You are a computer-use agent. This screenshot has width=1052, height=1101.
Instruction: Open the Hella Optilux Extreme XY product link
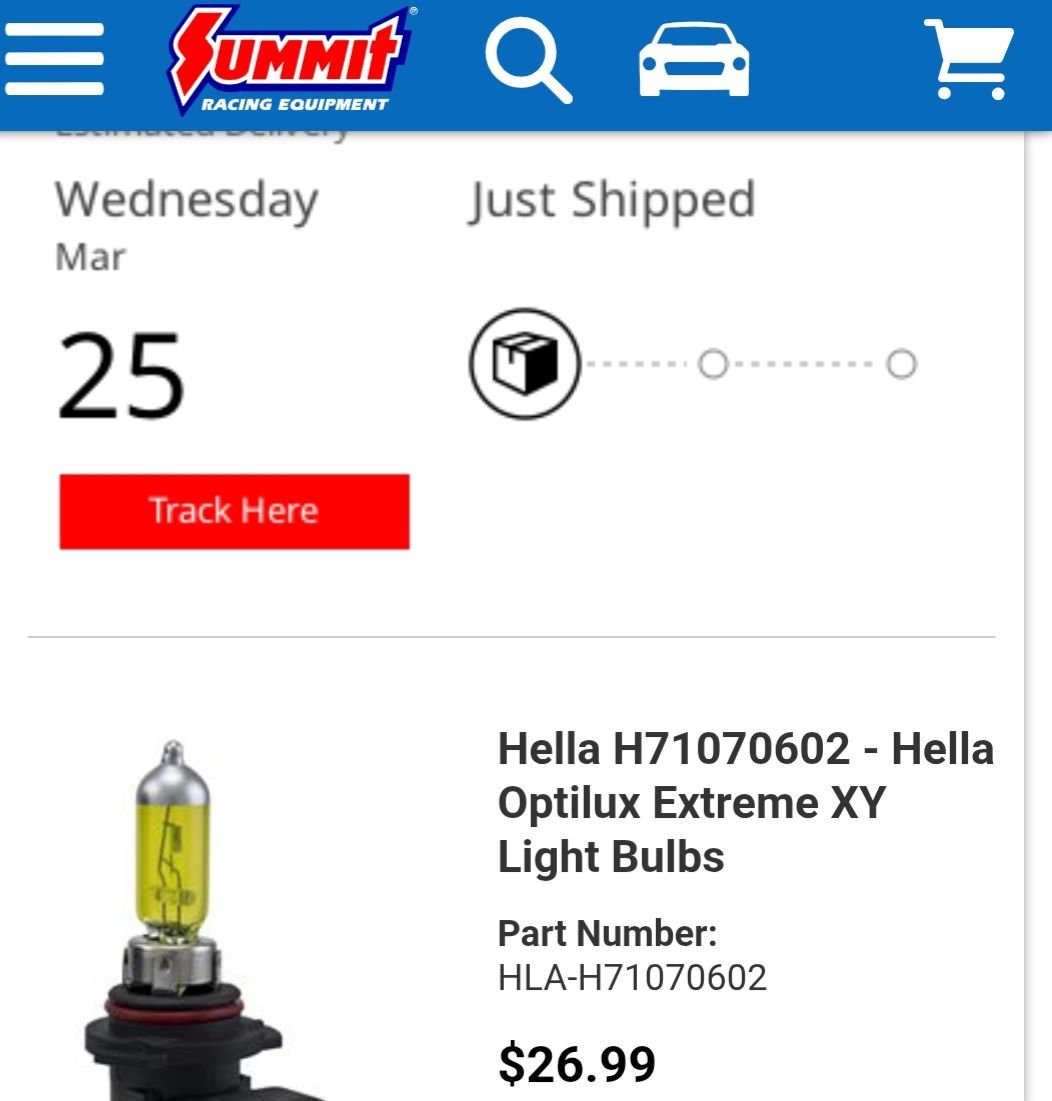745,802
